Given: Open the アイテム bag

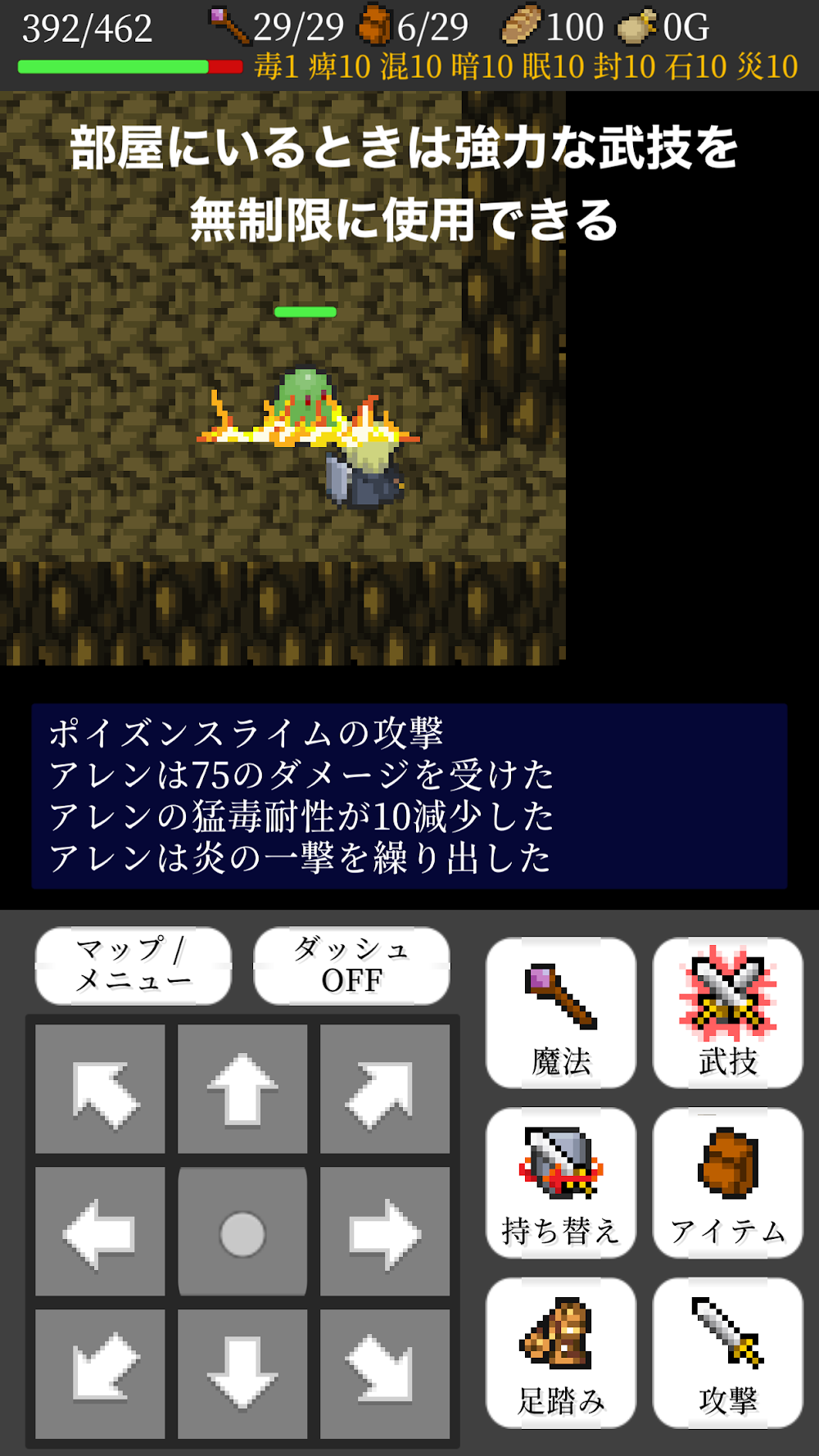Looking at the screenshot, I should tap(727, 1182).
